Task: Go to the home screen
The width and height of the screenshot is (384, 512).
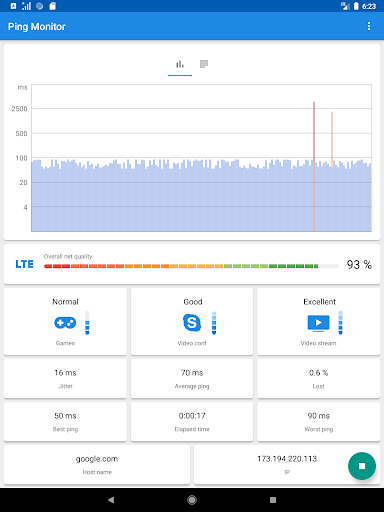Action: coord(192,500)
